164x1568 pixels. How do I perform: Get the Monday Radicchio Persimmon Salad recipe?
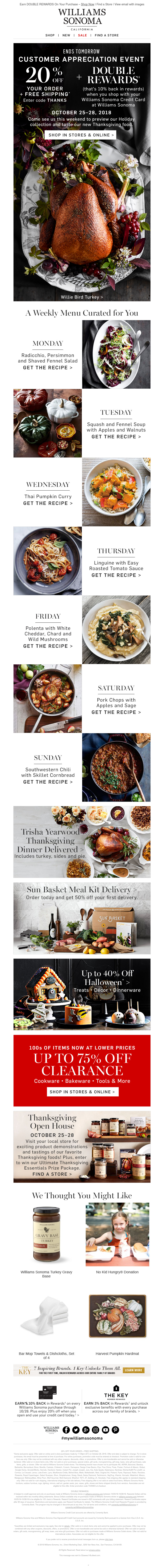tap(47, 368)
